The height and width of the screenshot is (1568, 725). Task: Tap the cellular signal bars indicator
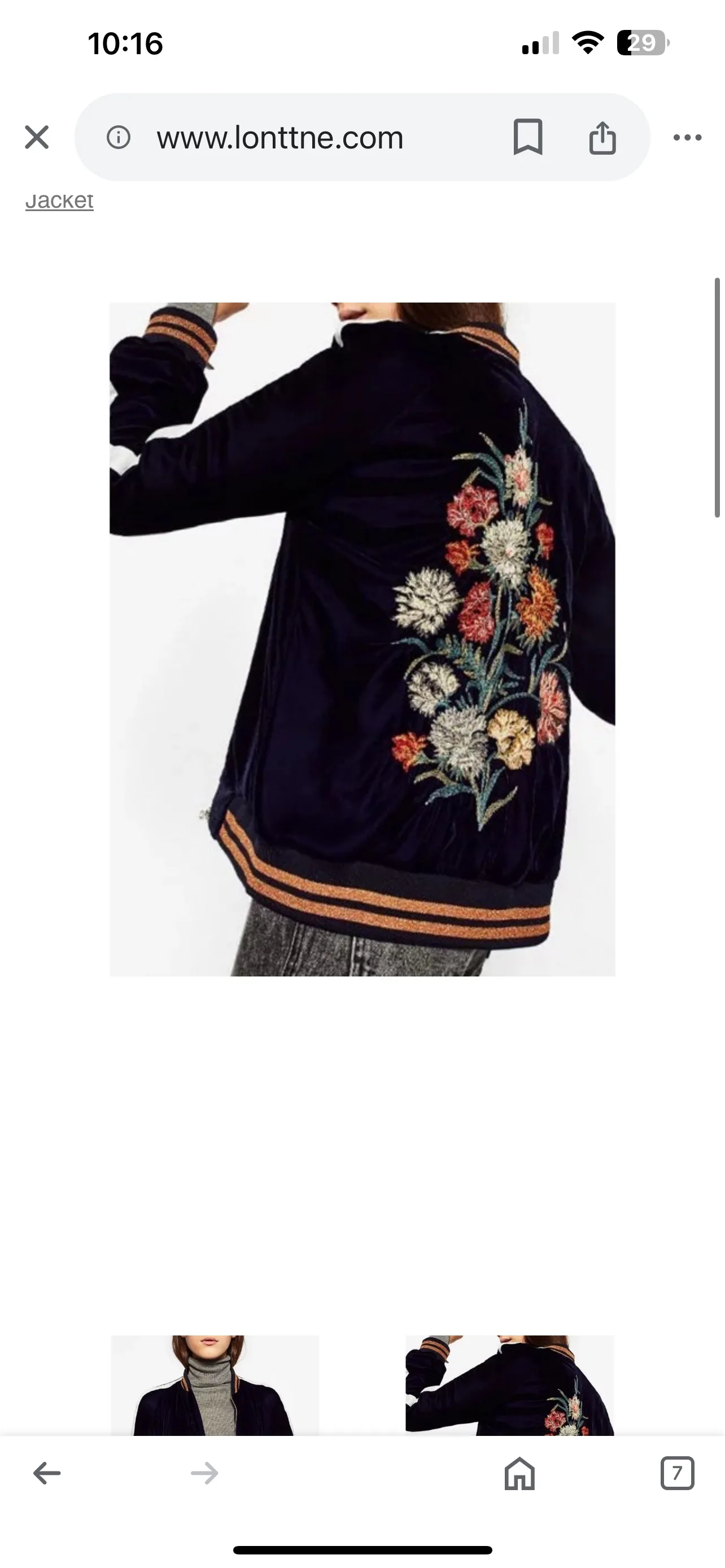point(541,43)
